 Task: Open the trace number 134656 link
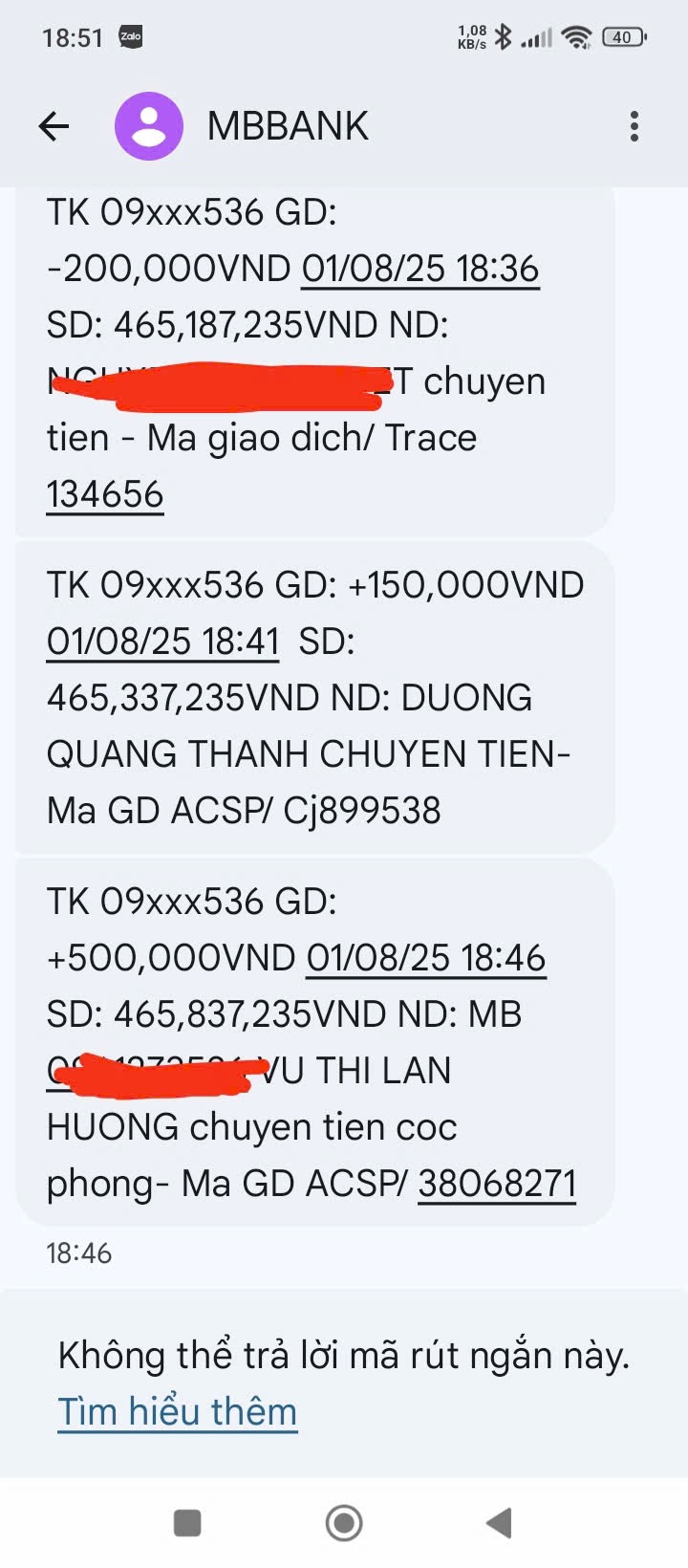[x=105, y=494]
